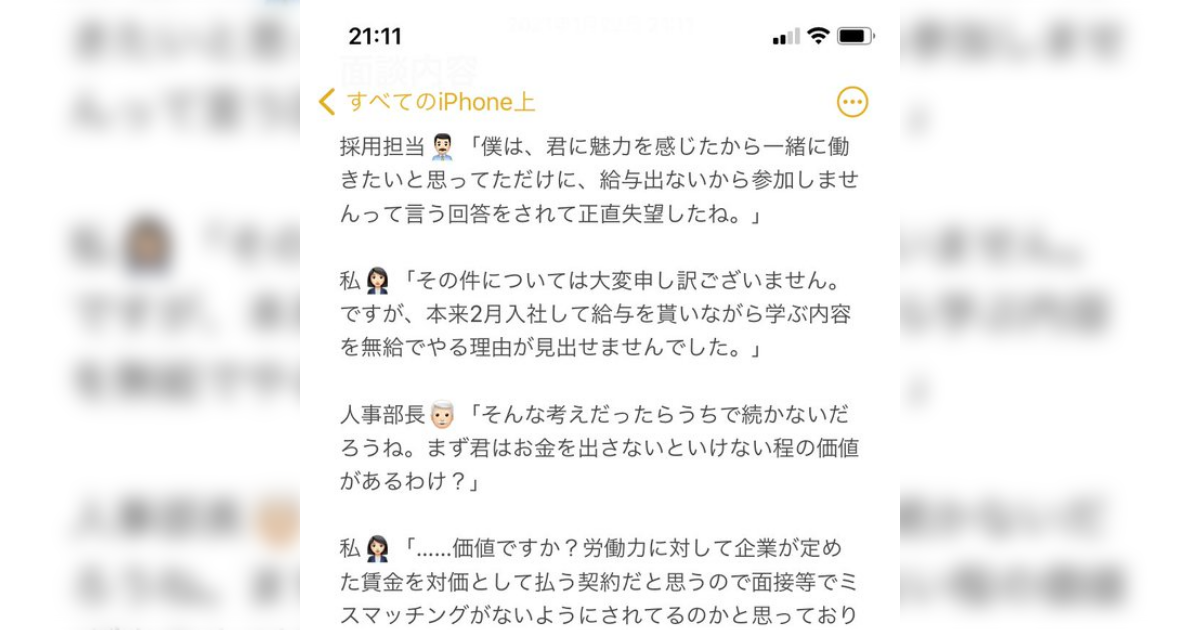The height and width of the screenshot is (630, 1200).
Task: Open the more options ellipsis menu
Action: point(852,102)
